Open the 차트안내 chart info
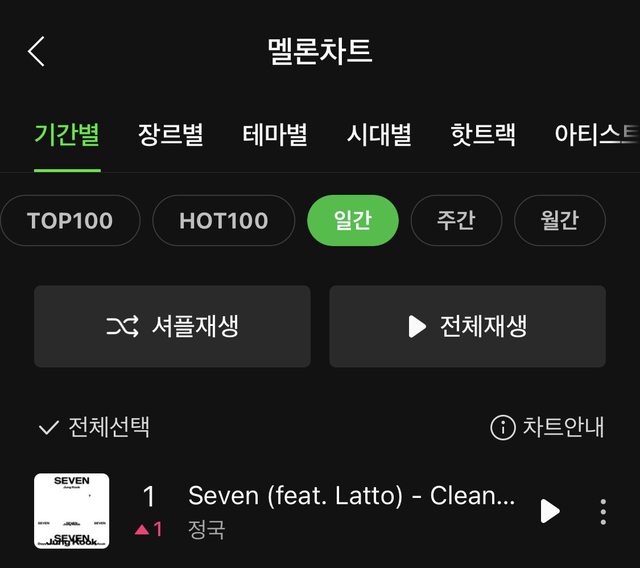 [x=547, y=427]
